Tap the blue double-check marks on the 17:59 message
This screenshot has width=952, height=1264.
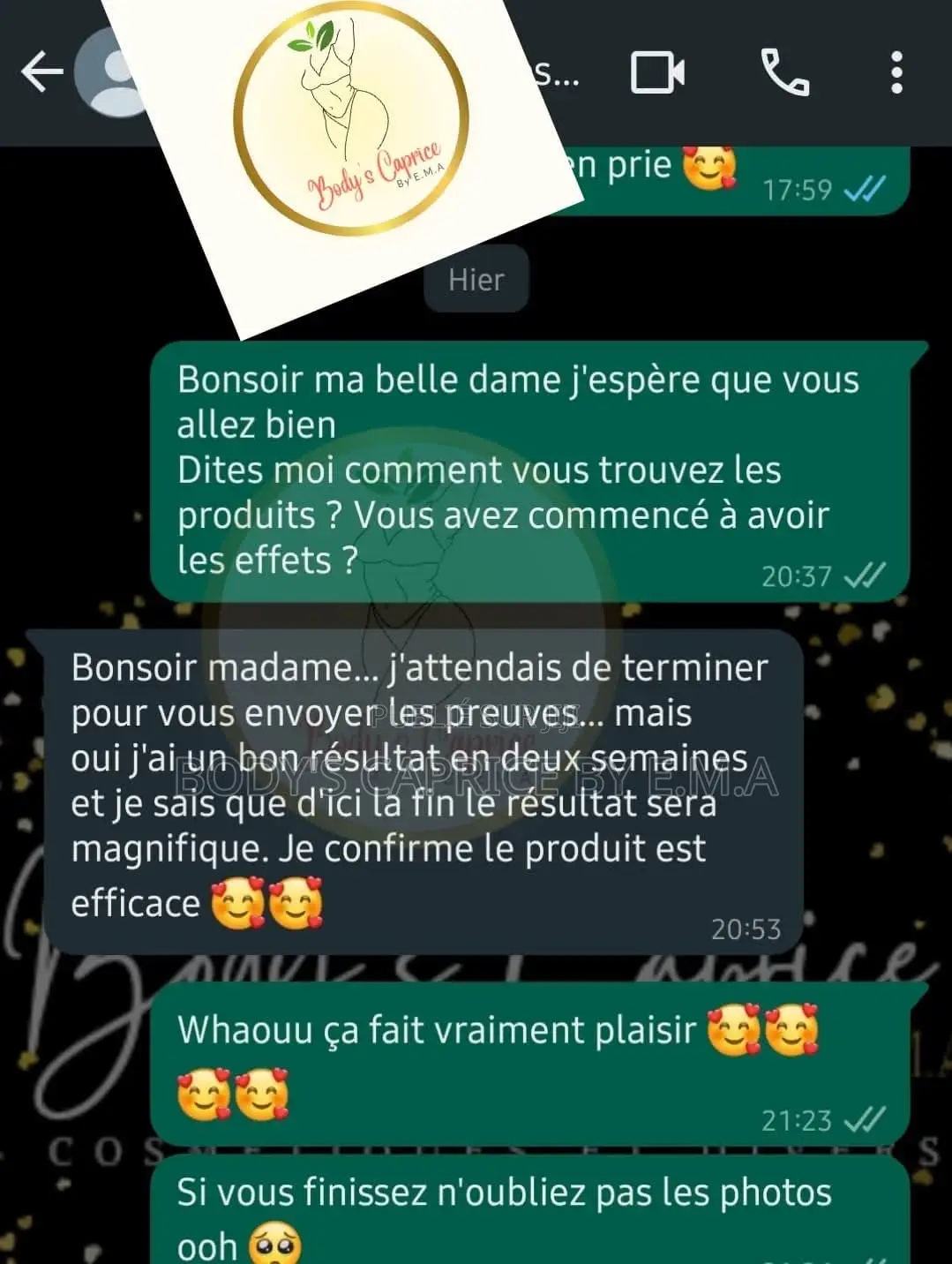click(x=866, y=188)
